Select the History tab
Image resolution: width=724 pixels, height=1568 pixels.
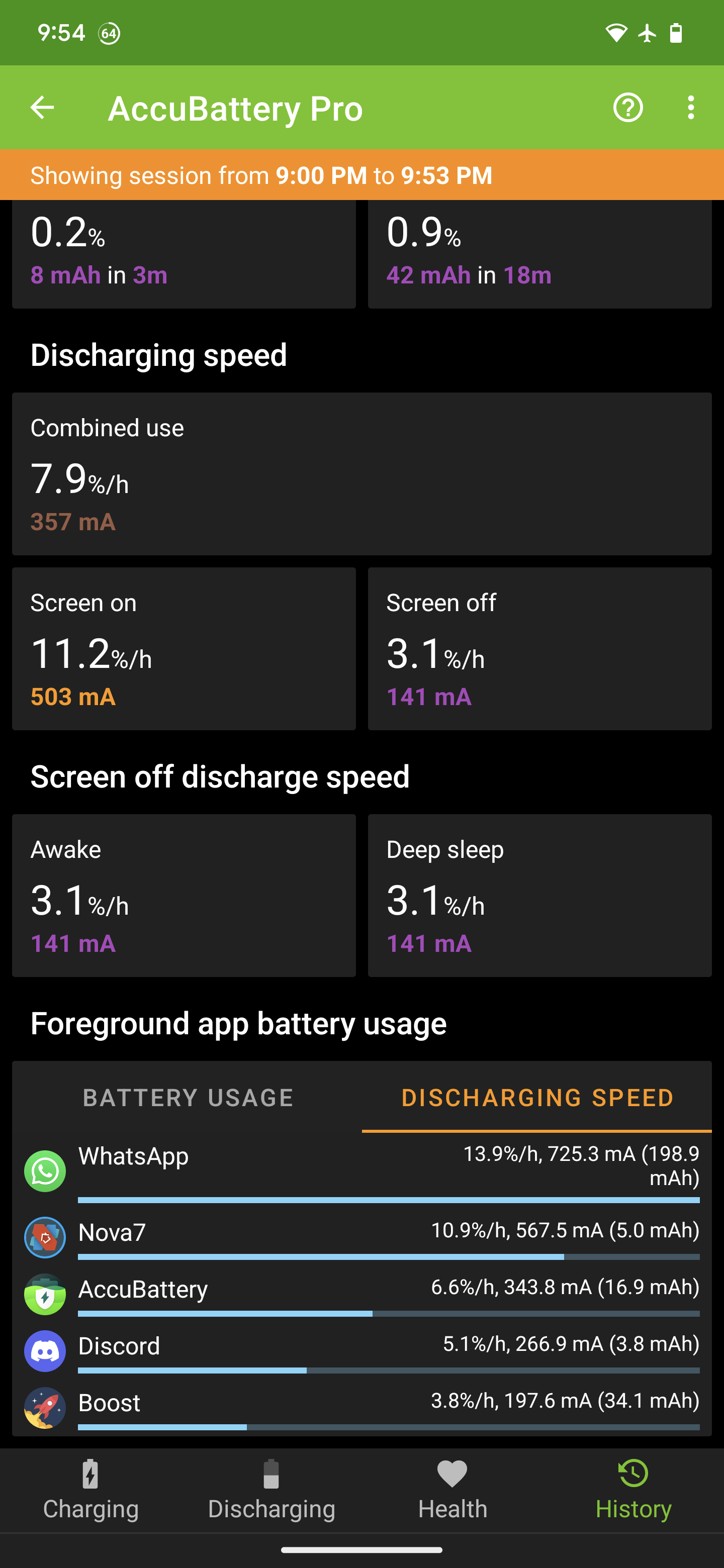coord(633,1490)
